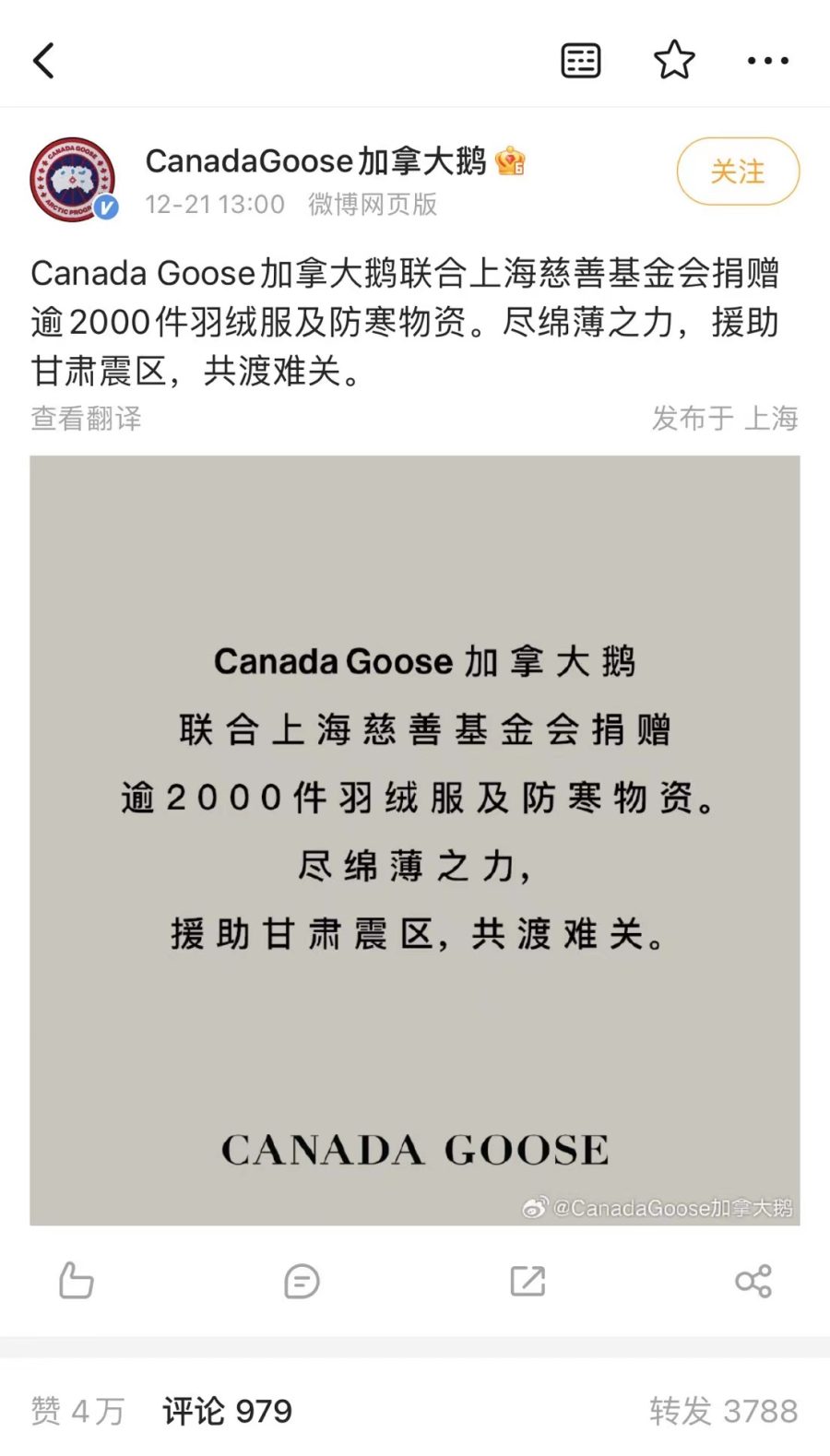The width and height of the screenshot is (830, 1456).
Task: Open CanadaGoose加拿大鹅 profile avatar
Action: click(74, 180)
